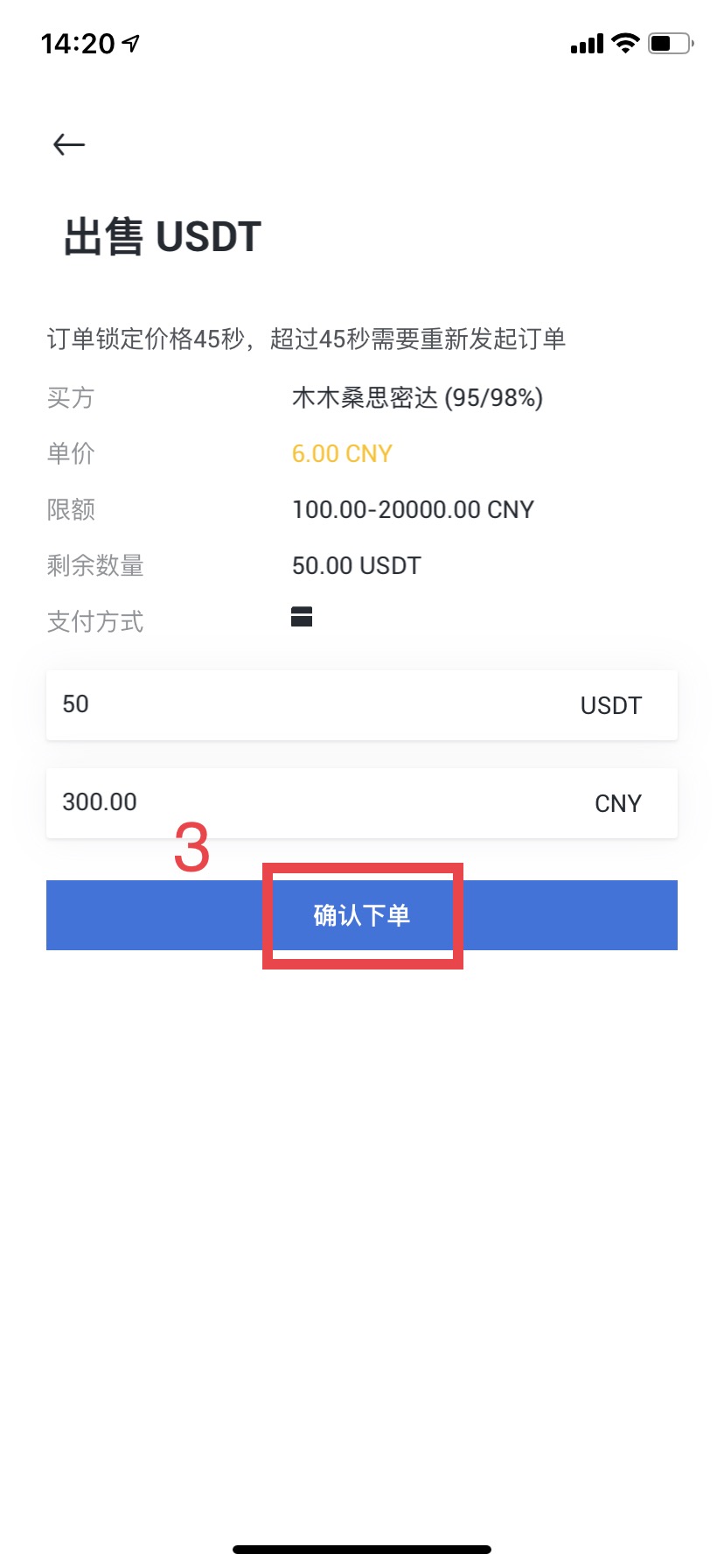Edit the CNY amount field
This screenshot has height=1568, width=724.
pyautogui.click(x=306, y=803)
